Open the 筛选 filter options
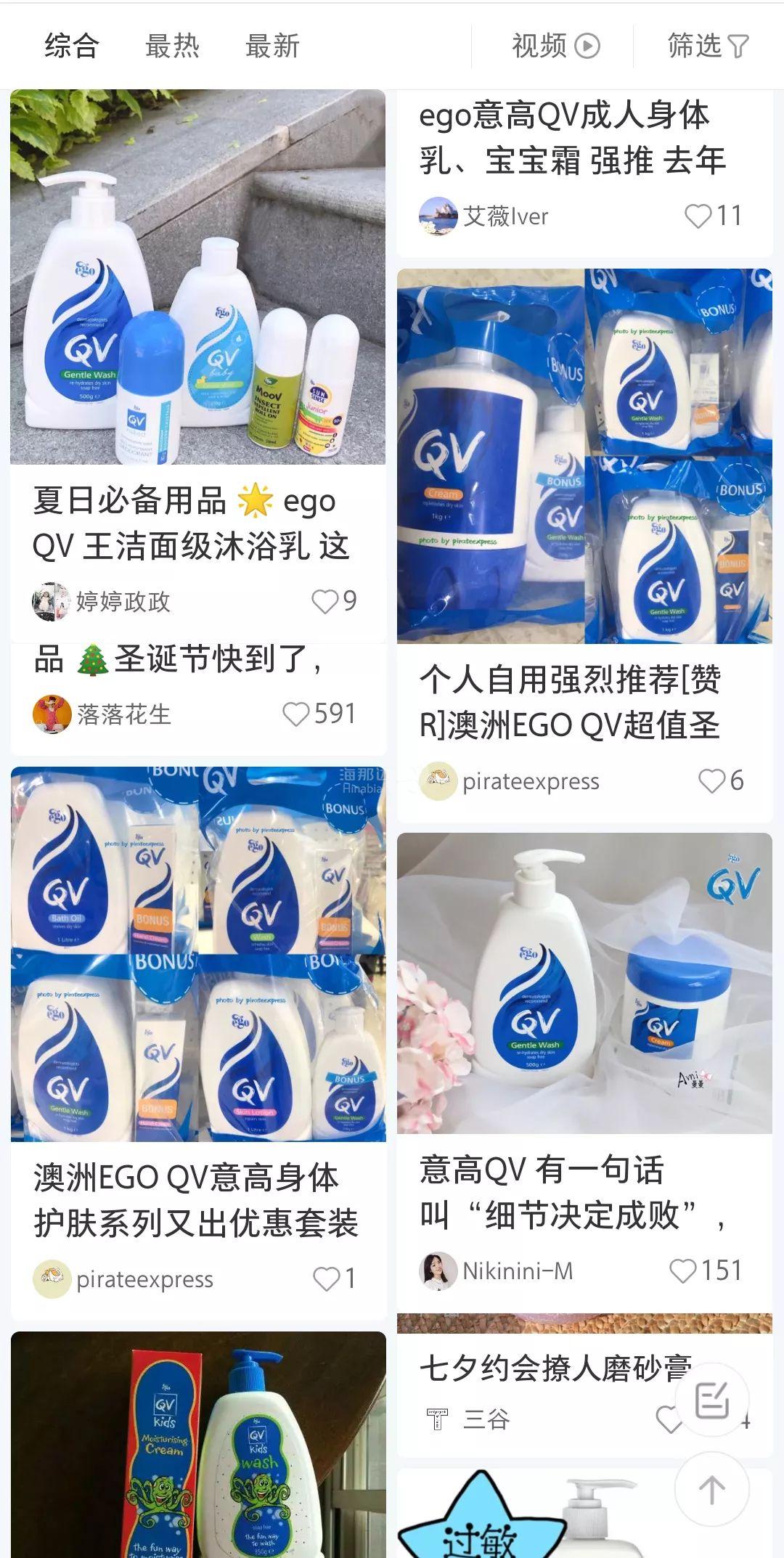784x1558 pixels. point(708,46)
